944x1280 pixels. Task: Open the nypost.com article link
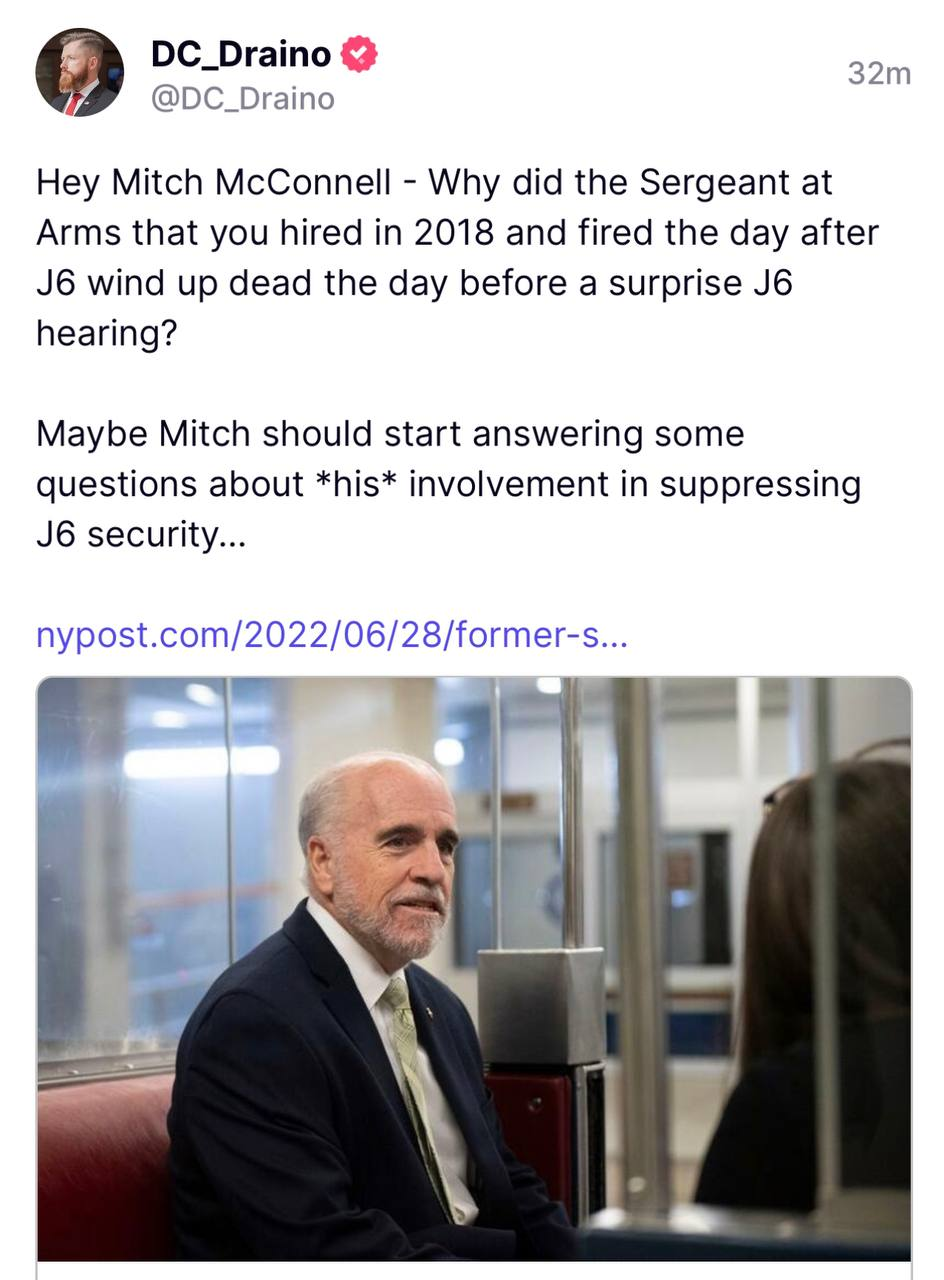(x=331, y=635)
